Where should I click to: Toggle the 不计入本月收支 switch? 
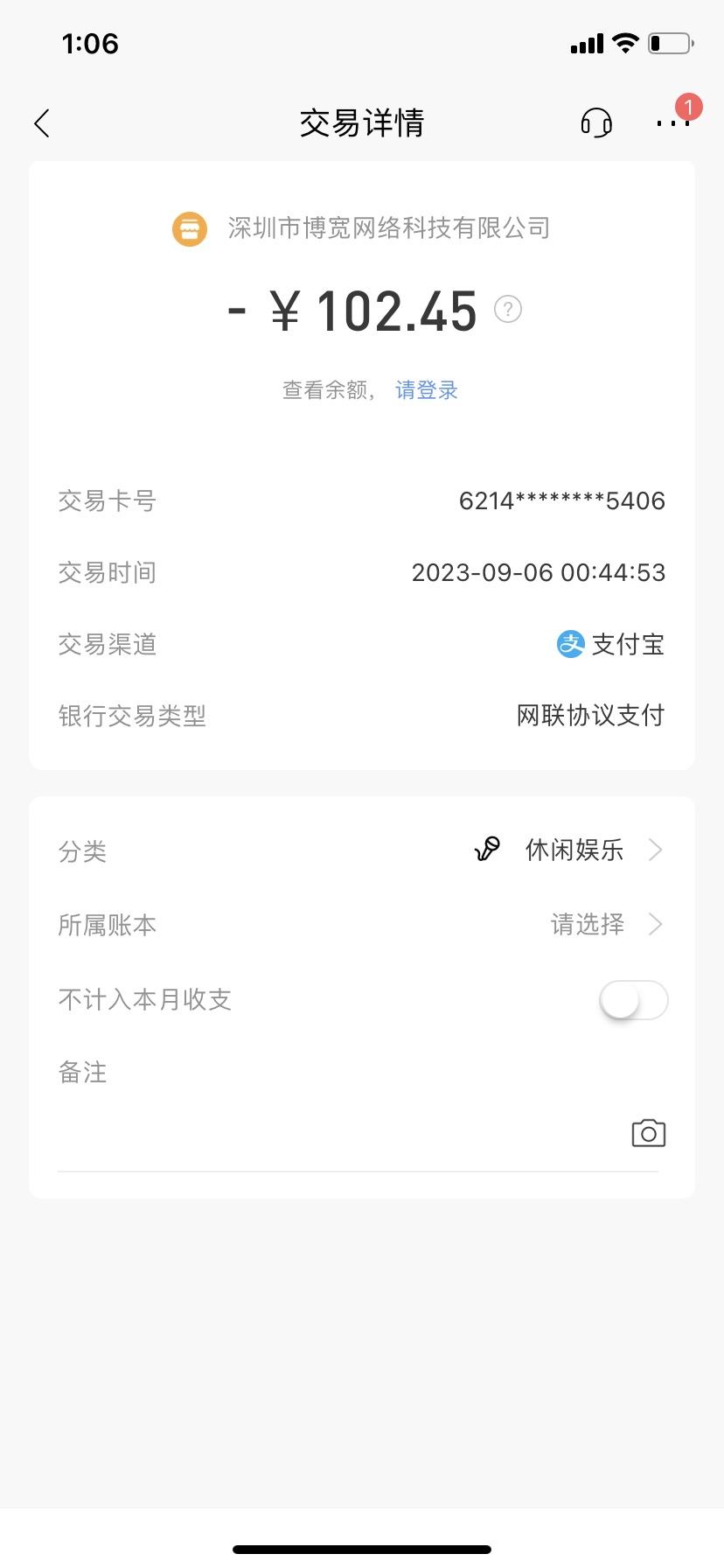(634, 1000)
